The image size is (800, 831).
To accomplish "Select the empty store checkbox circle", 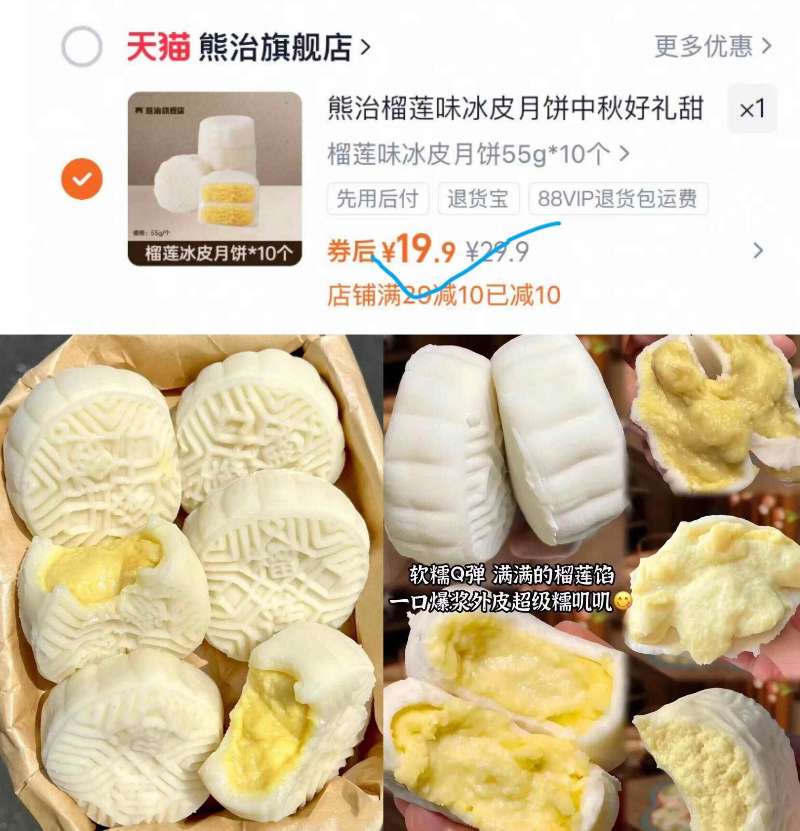I will point(80,43).
